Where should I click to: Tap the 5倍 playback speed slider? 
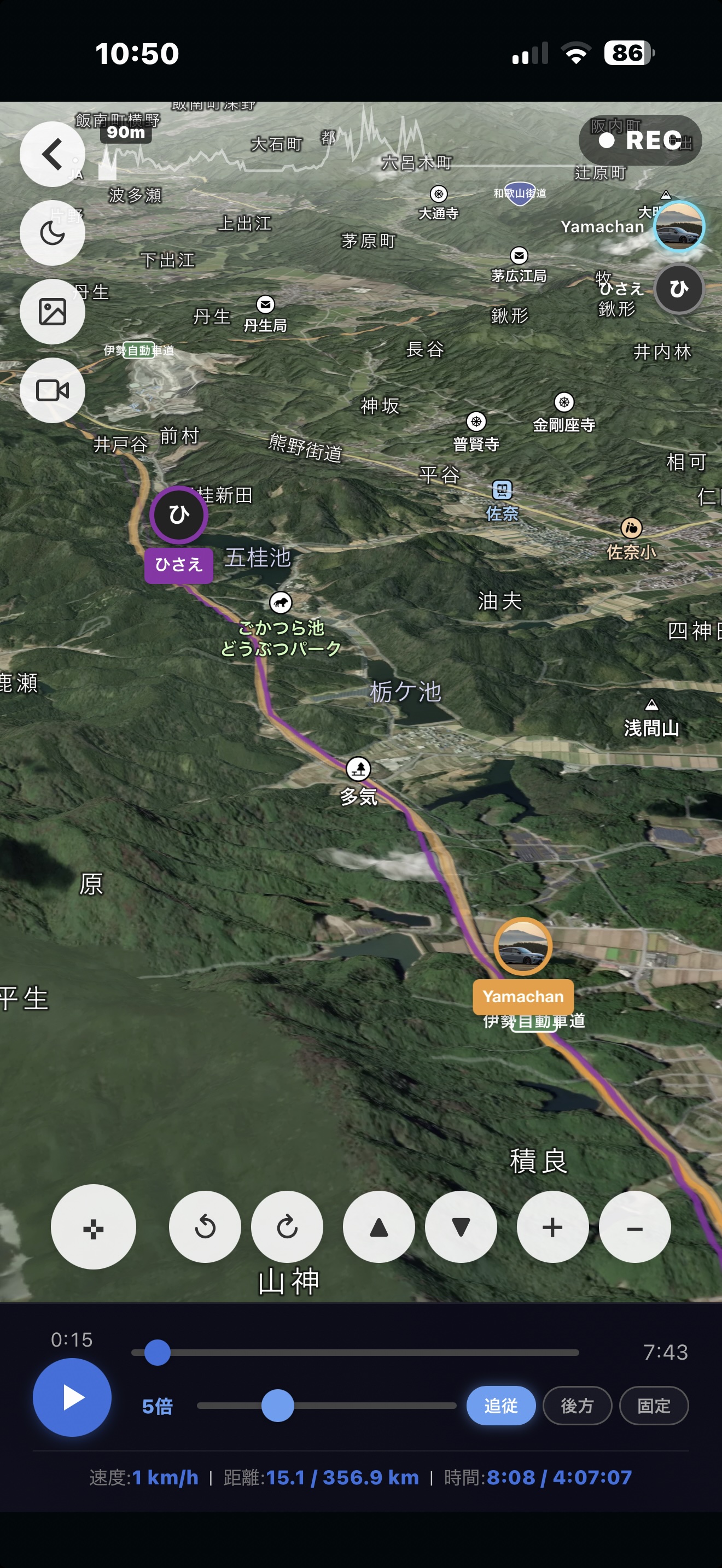[327, 1406]
